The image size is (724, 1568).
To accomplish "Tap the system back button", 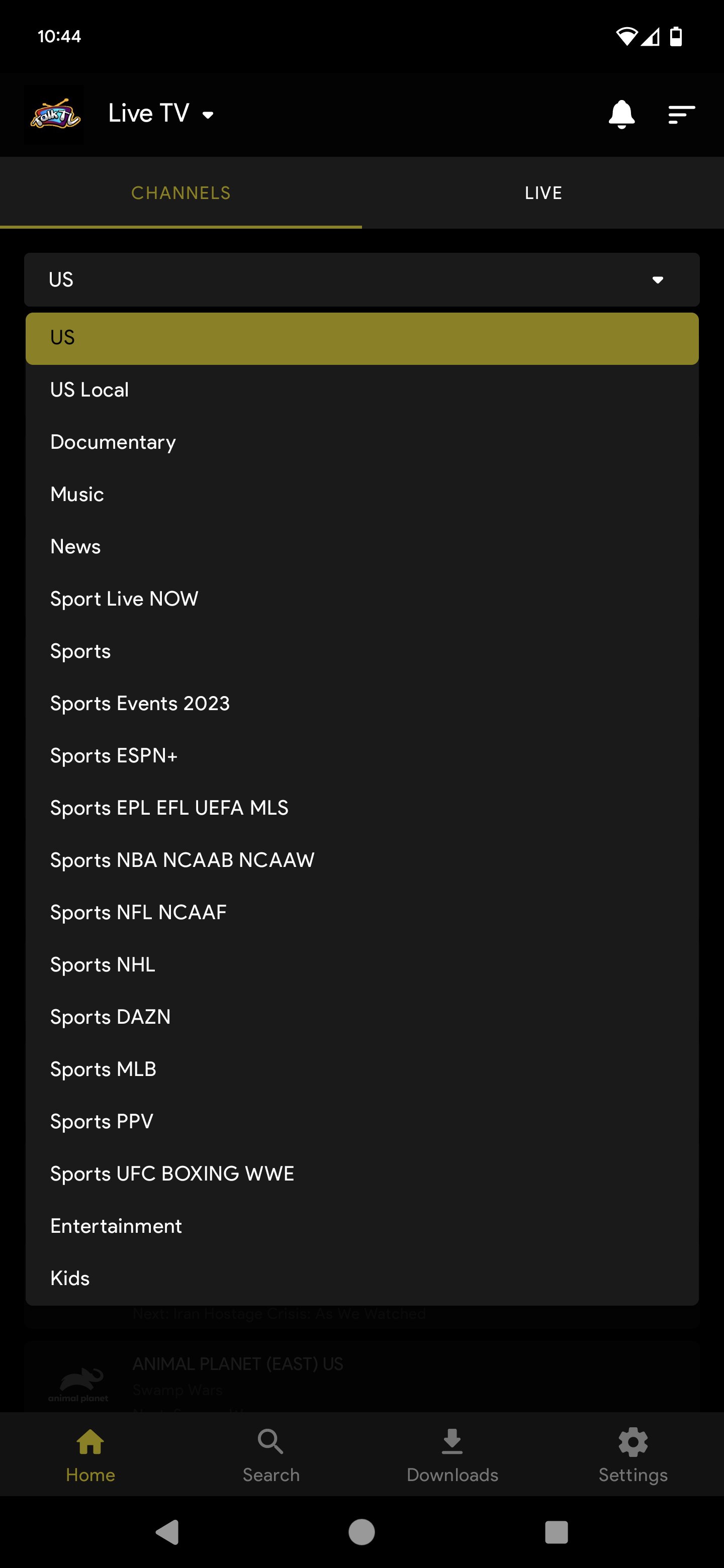I will pyautogui.click(x=167, y=1531).
